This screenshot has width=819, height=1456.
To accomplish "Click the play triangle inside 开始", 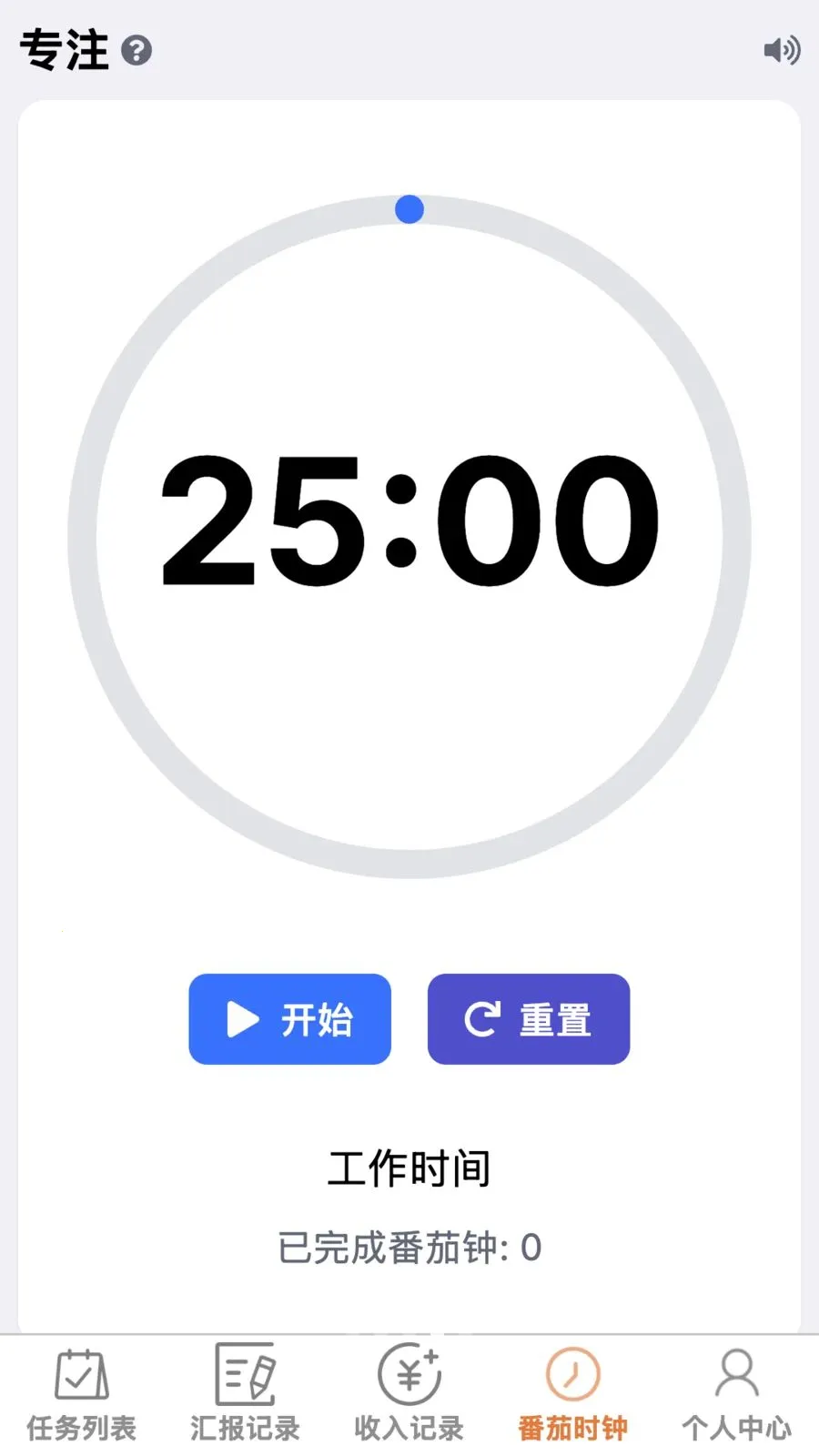I will pyautogui.click(x=240, y=1019).
